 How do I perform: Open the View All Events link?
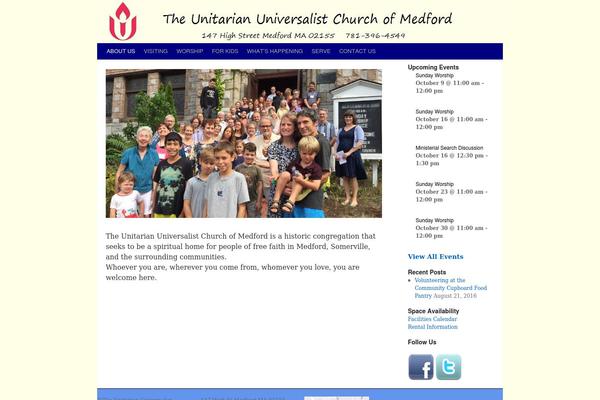click(435, 257)
